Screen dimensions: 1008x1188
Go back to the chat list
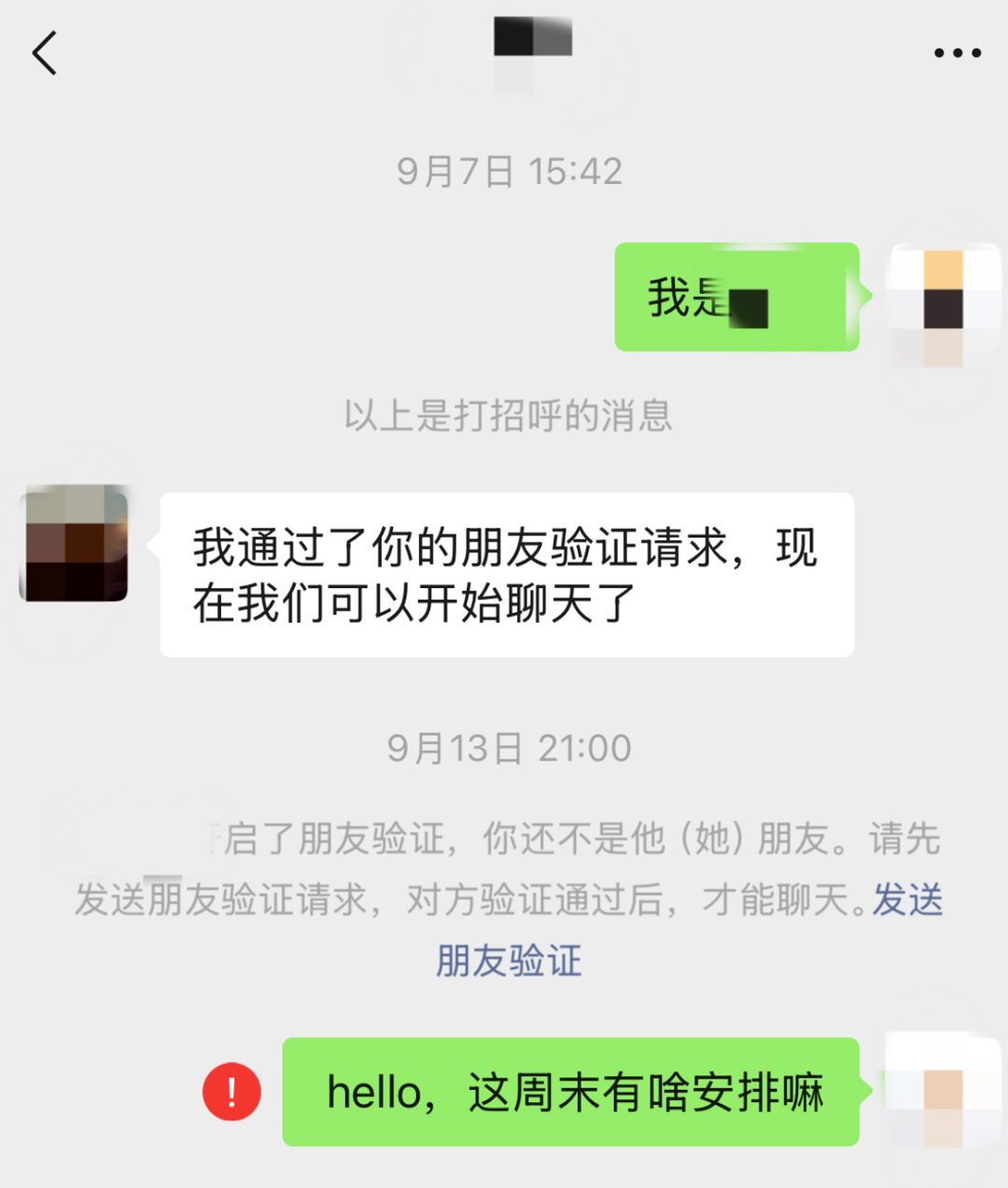pyautogui.click(x=45, y=52)
